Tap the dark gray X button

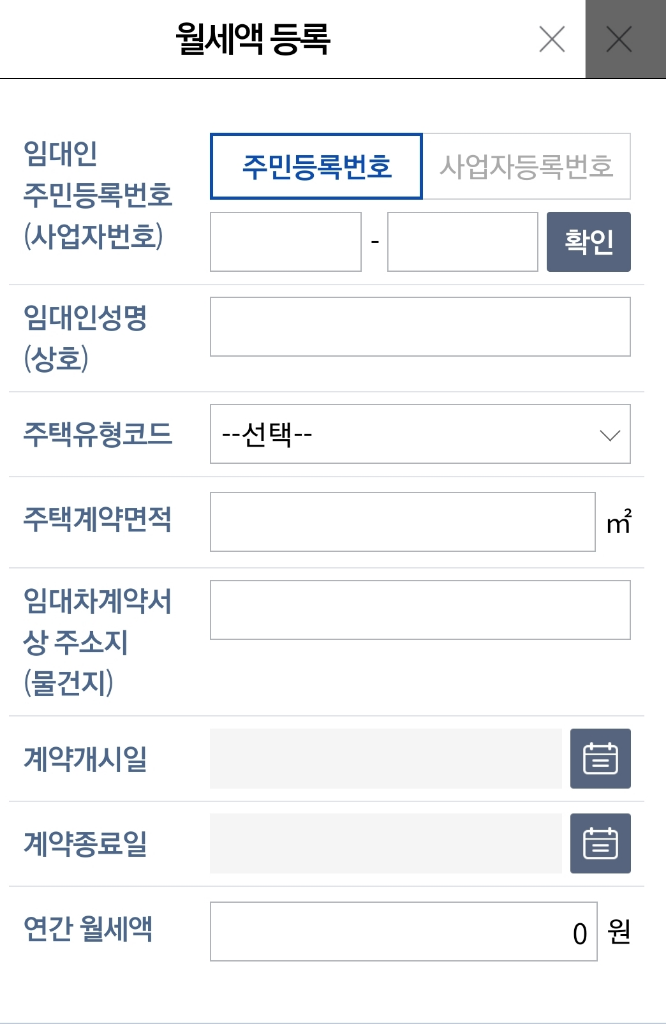tap(620, 39)
